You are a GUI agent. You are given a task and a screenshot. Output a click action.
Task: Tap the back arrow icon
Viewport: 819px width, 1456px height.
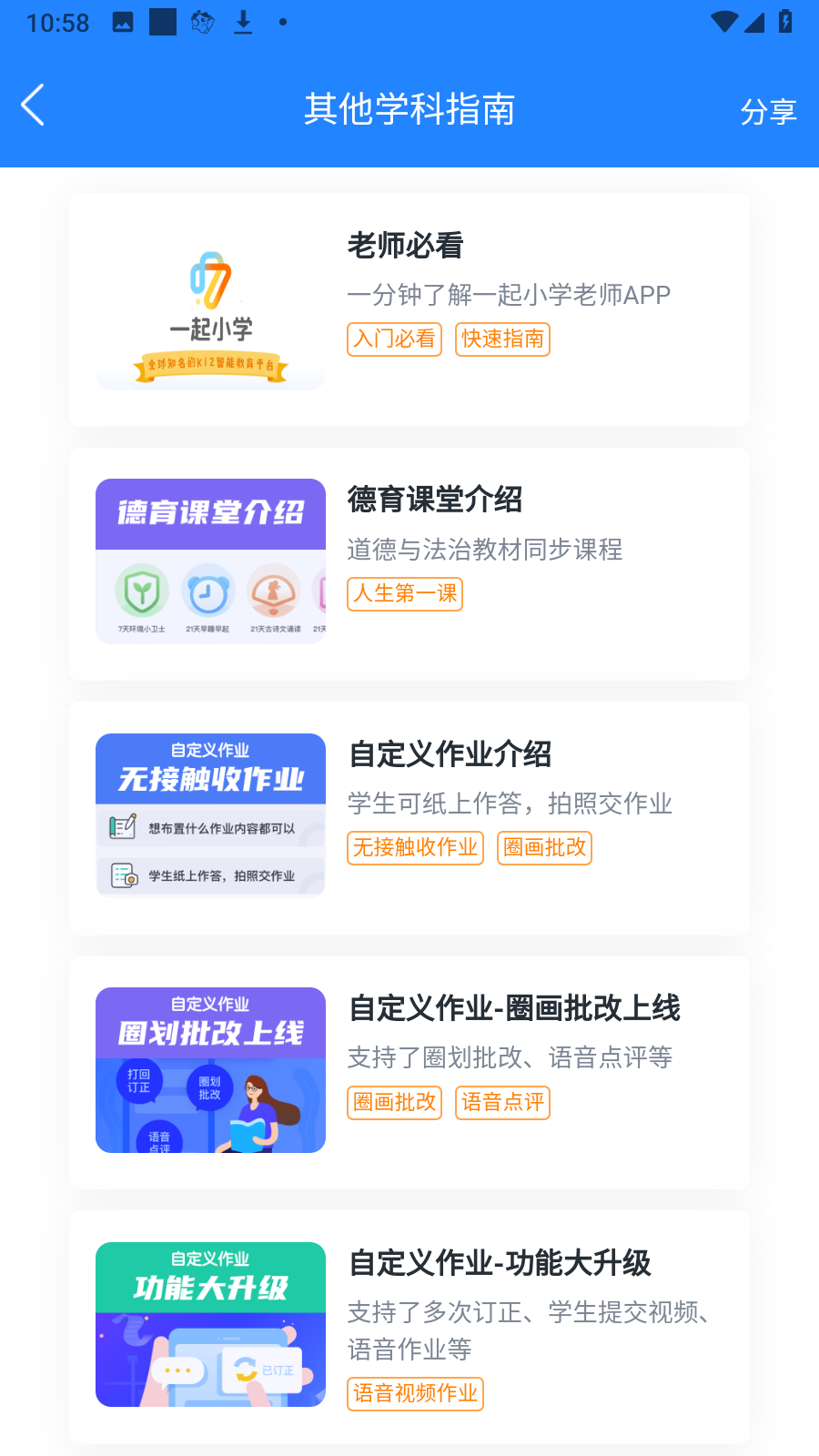pyautogui.click(x=33, y=105)
